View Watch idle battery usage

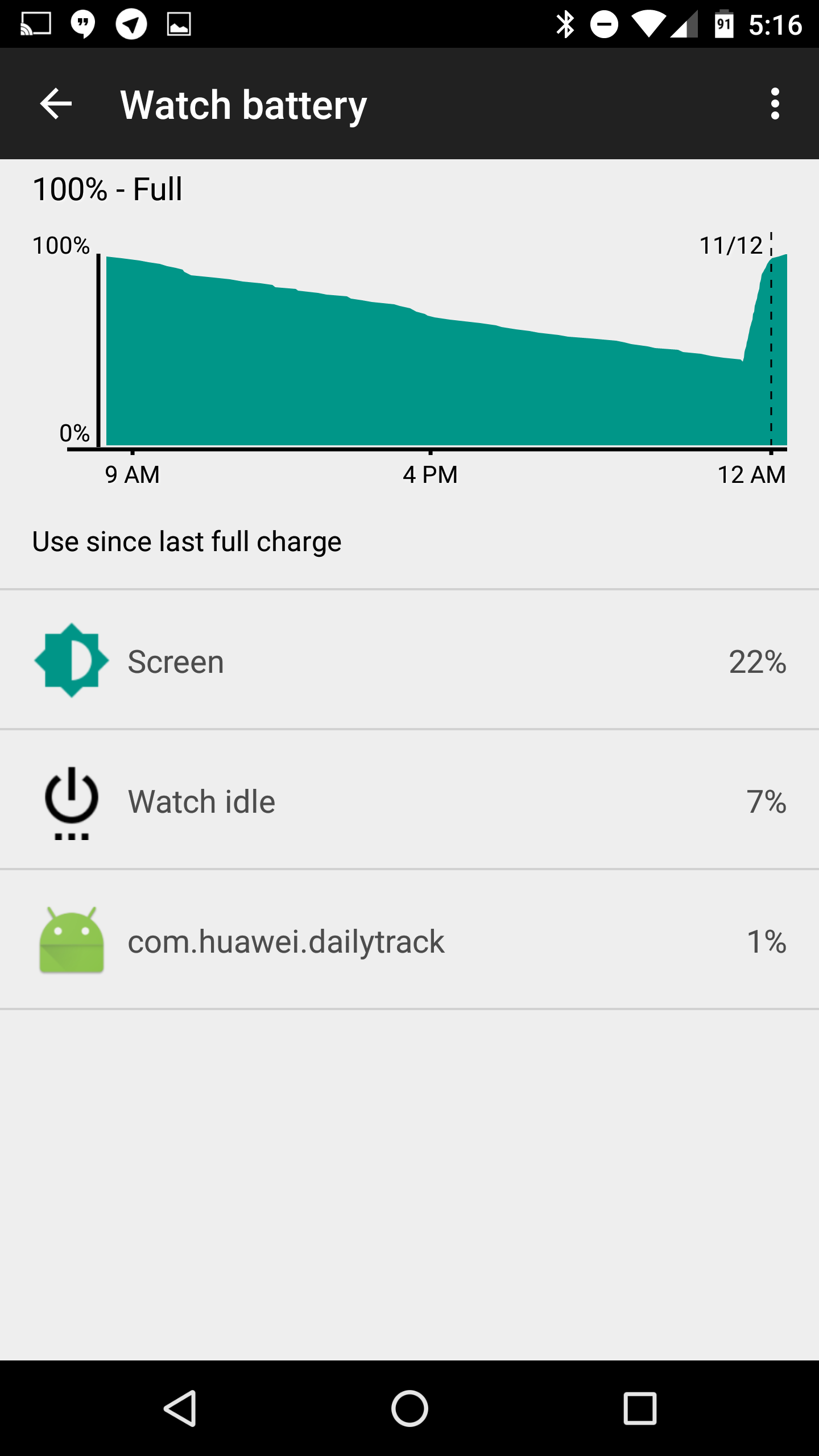click(409, 800)
